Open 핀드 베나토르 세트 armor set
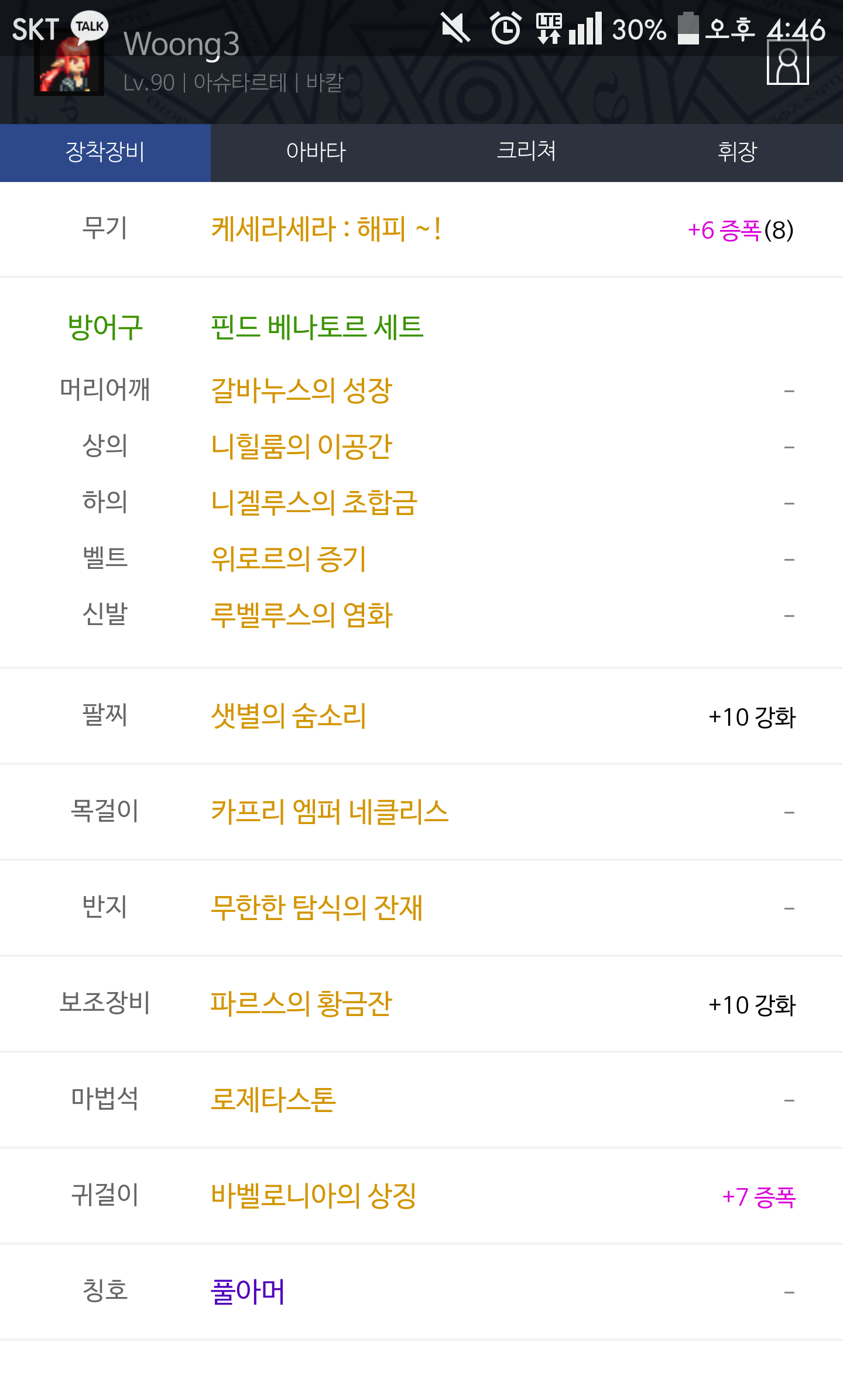843x1400 pixels. tap(317, 327)
